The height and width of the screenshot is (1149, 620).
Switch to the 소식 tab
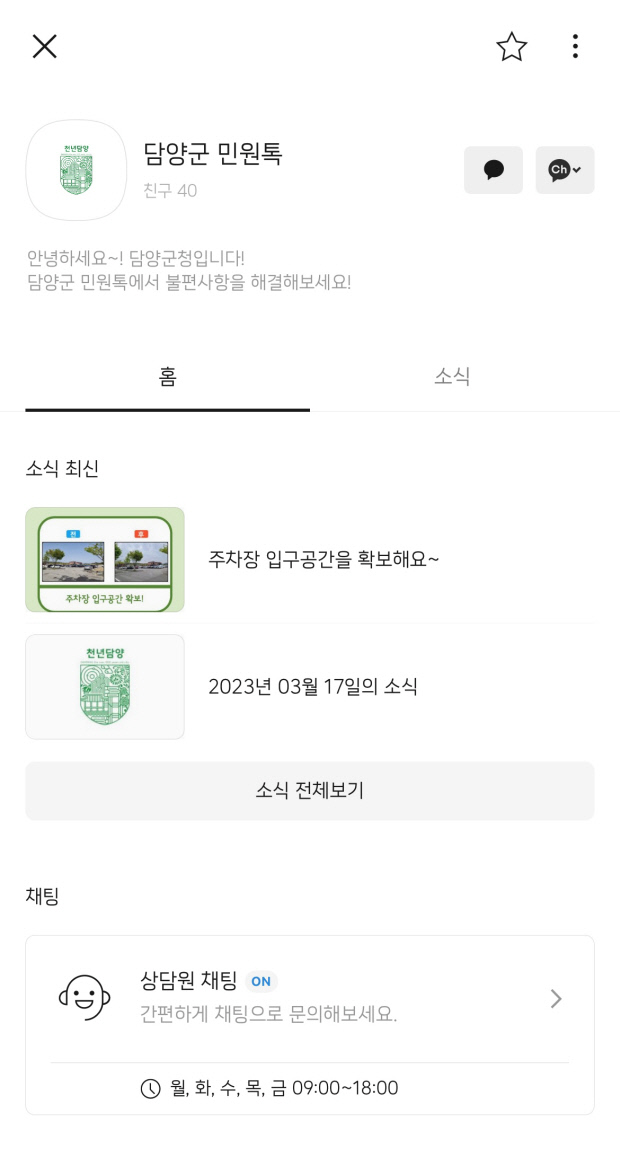coord(452,377)
